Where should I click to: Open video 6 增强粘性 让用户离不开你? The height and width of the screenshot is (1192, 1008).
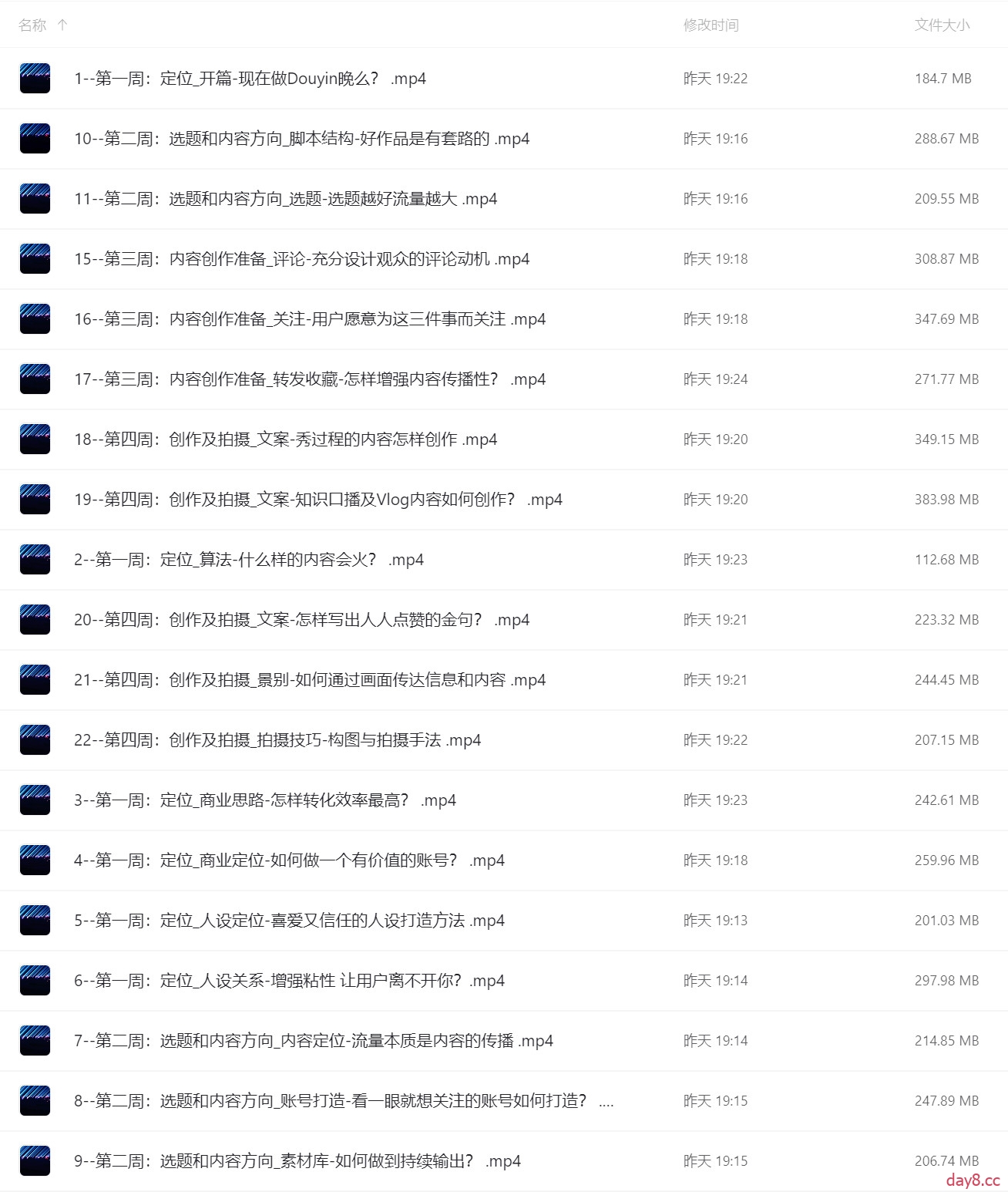pos(289,981)
